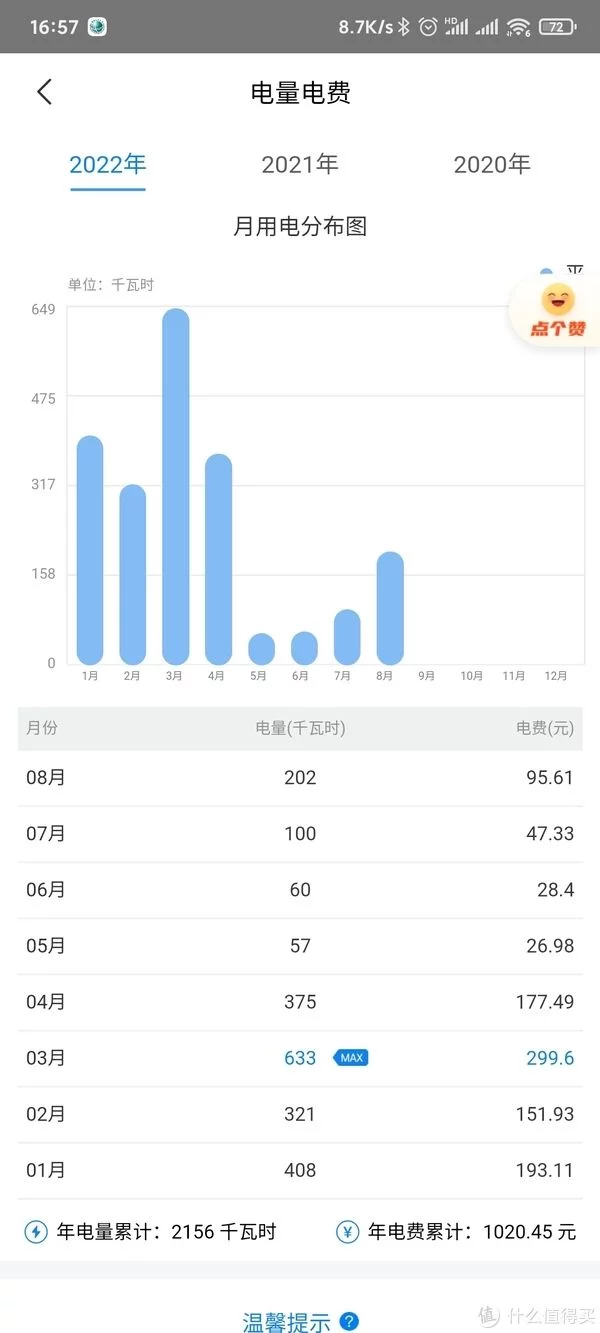Viewport: 600px width, 1333px height.
Task: Open the 温馨提示 help question mark
Action: (x=349, y=1322)
